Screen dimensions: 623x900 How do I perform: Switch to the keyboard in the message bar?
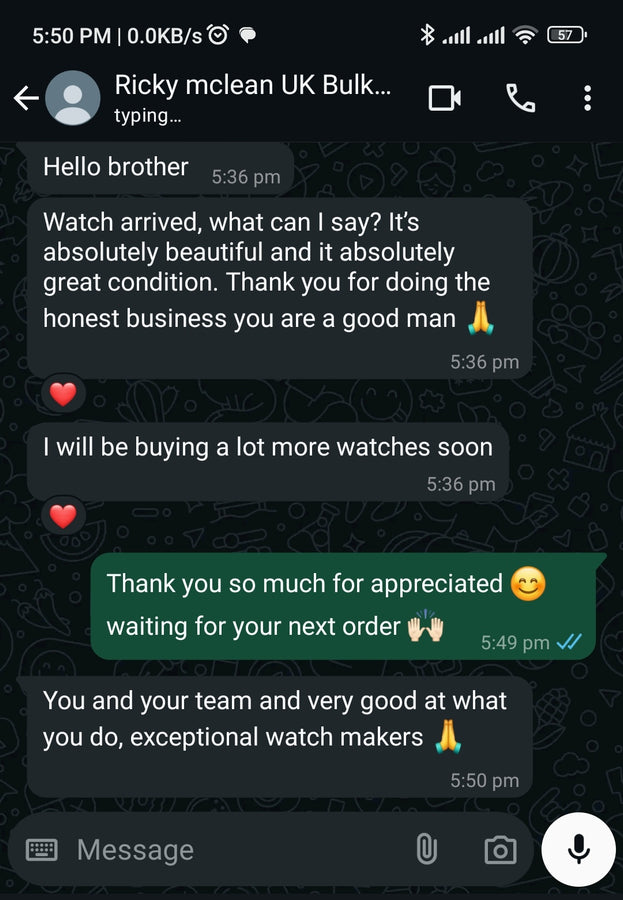pos(41,850)
